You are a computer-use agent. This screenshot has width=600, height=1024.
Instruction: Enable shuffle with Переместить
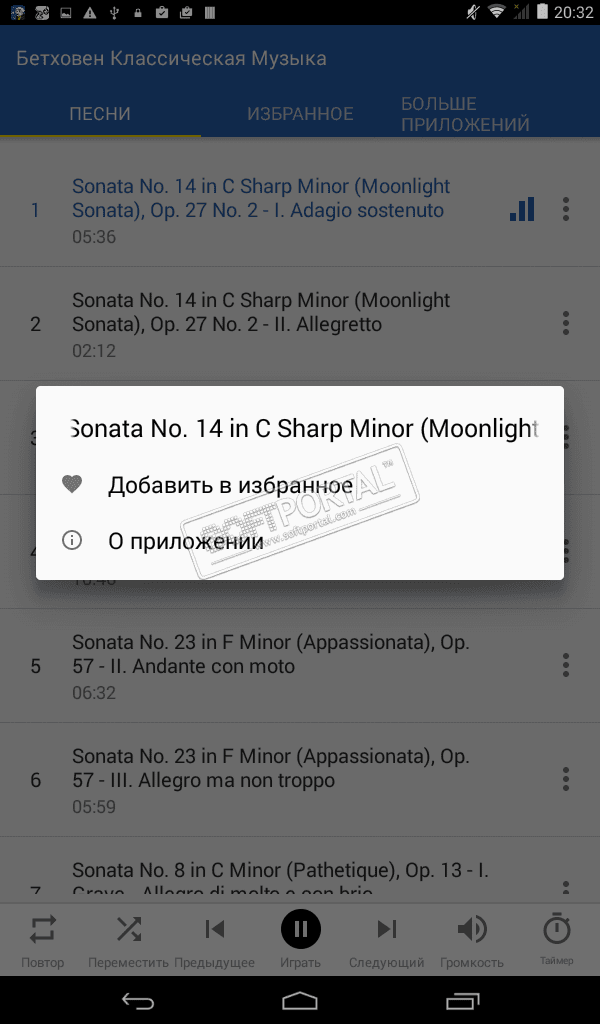pos(128,939)
